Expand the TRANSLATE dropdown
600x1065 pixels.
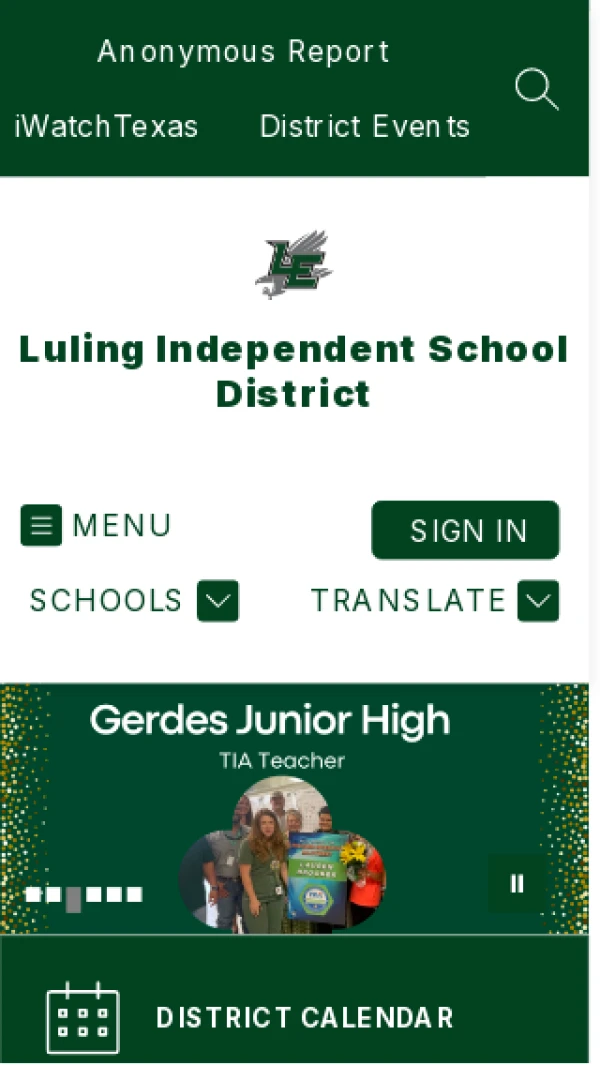[x=538, y=601]
